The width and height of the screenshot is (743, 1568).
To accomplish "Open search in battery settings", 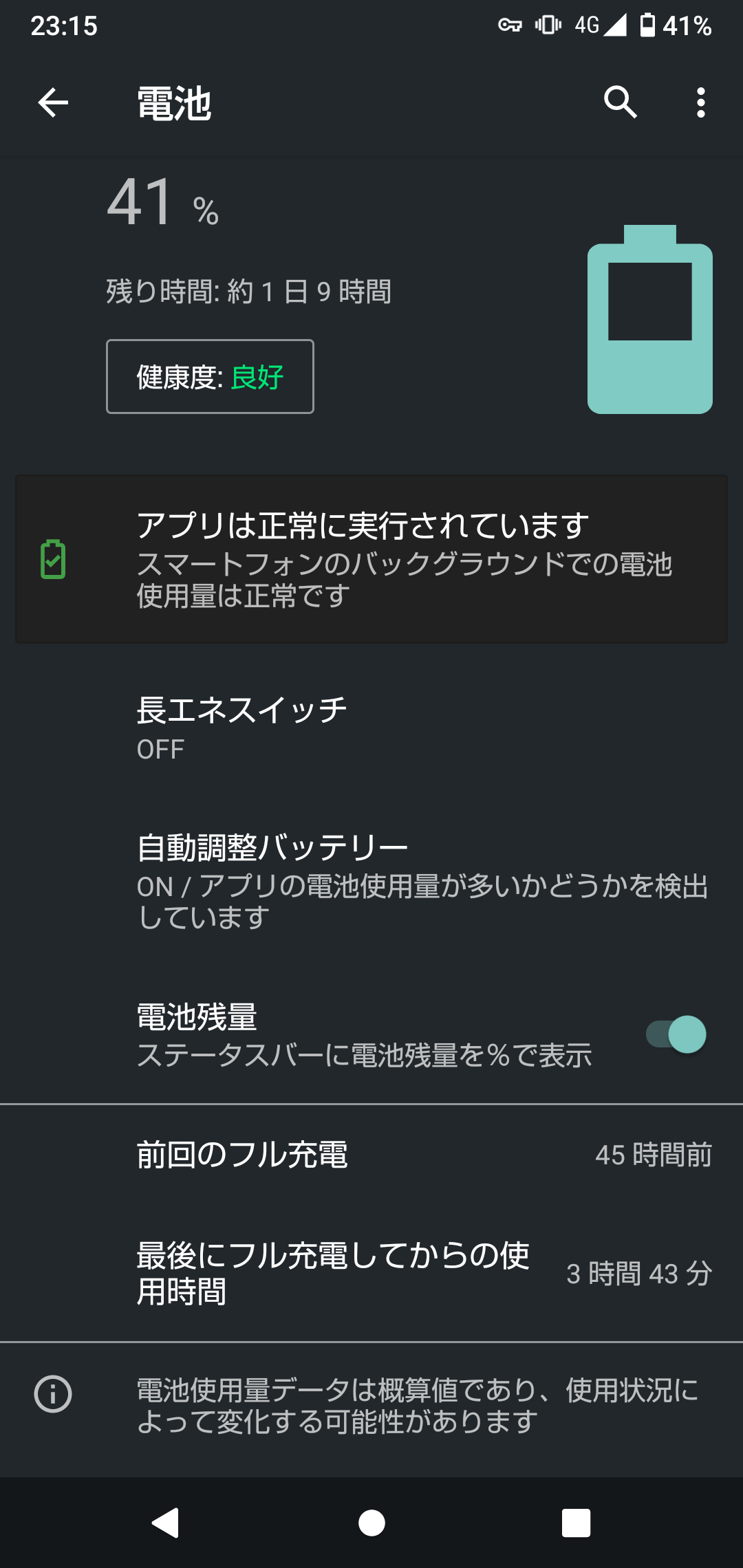I will tap(620, 103).
